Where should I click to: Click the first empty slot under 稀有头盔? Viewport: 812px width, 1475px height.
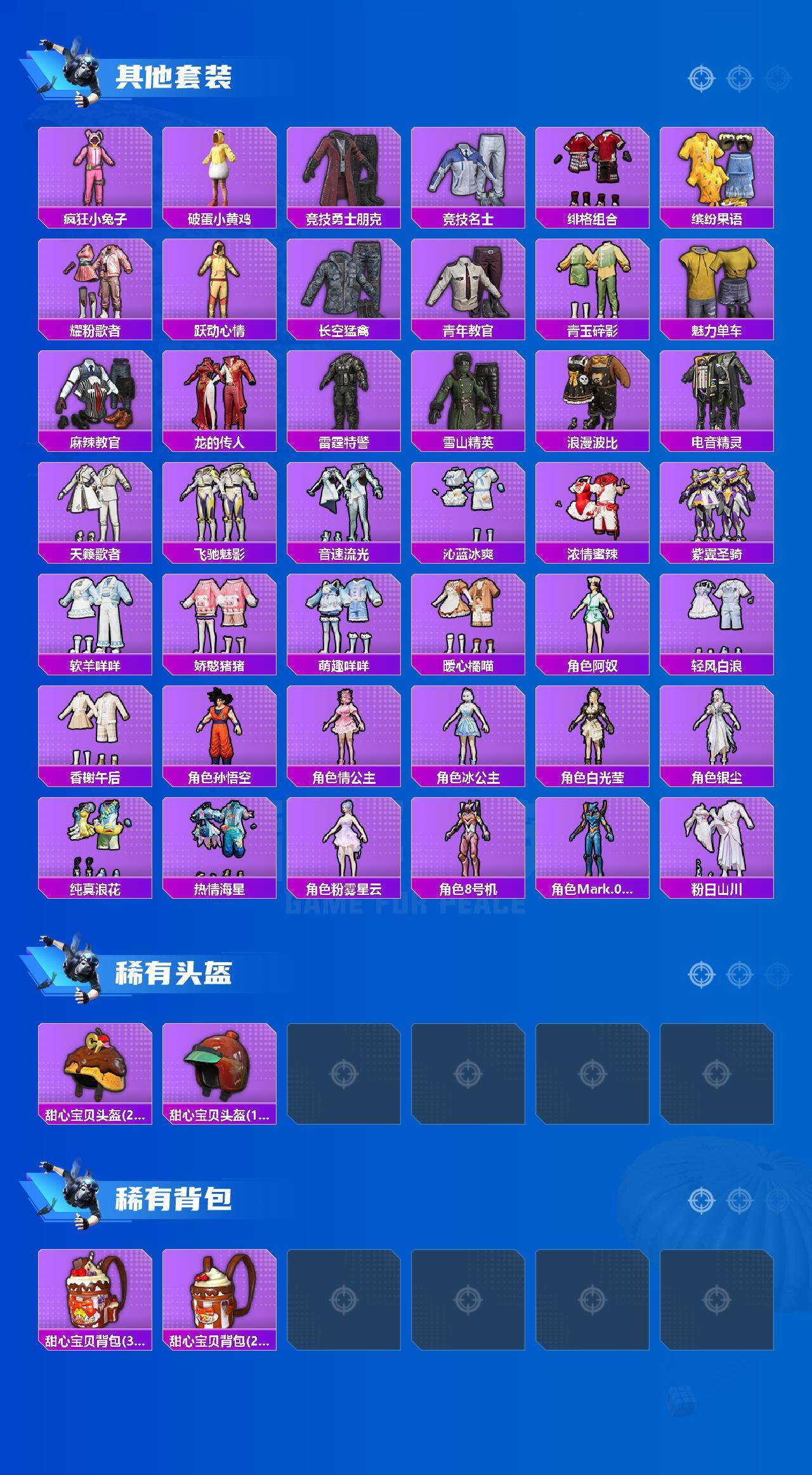click(344, 1073)
